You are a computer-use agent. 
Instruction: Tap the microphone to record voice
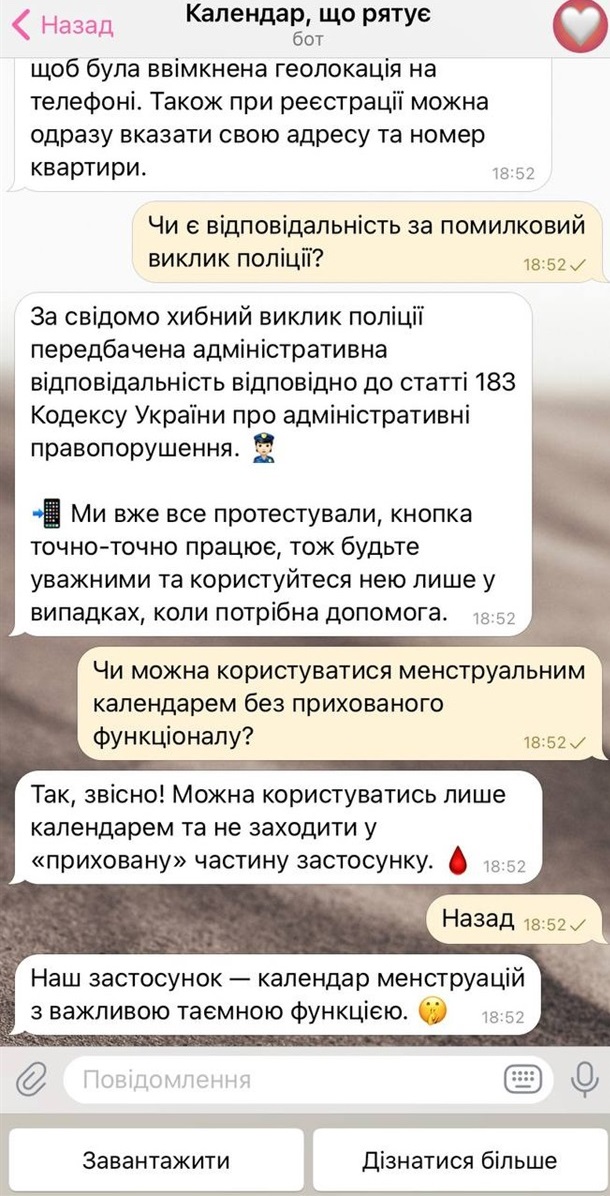(582, 1080)
